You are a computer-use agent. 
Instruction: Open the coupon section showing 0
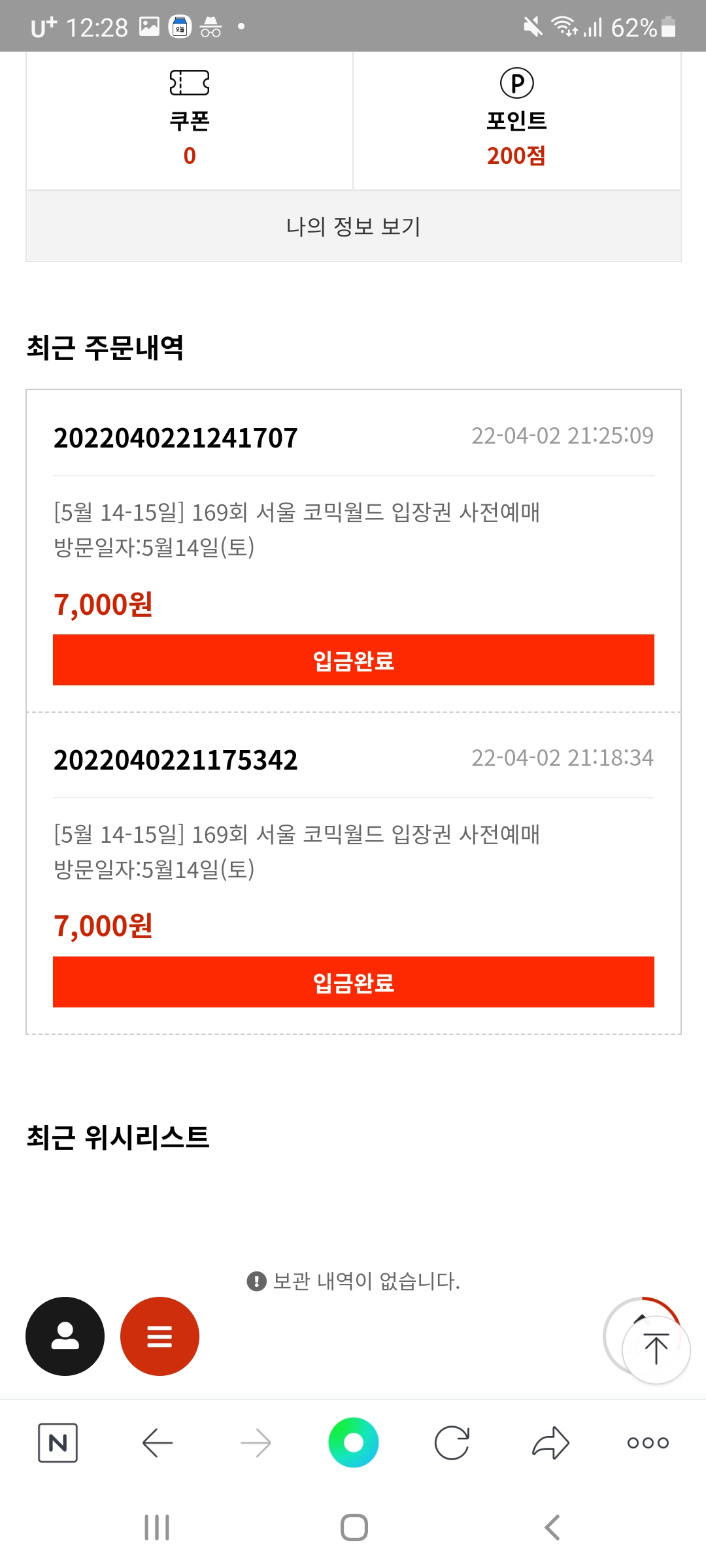pyautogui.click(x=190, y=120)
